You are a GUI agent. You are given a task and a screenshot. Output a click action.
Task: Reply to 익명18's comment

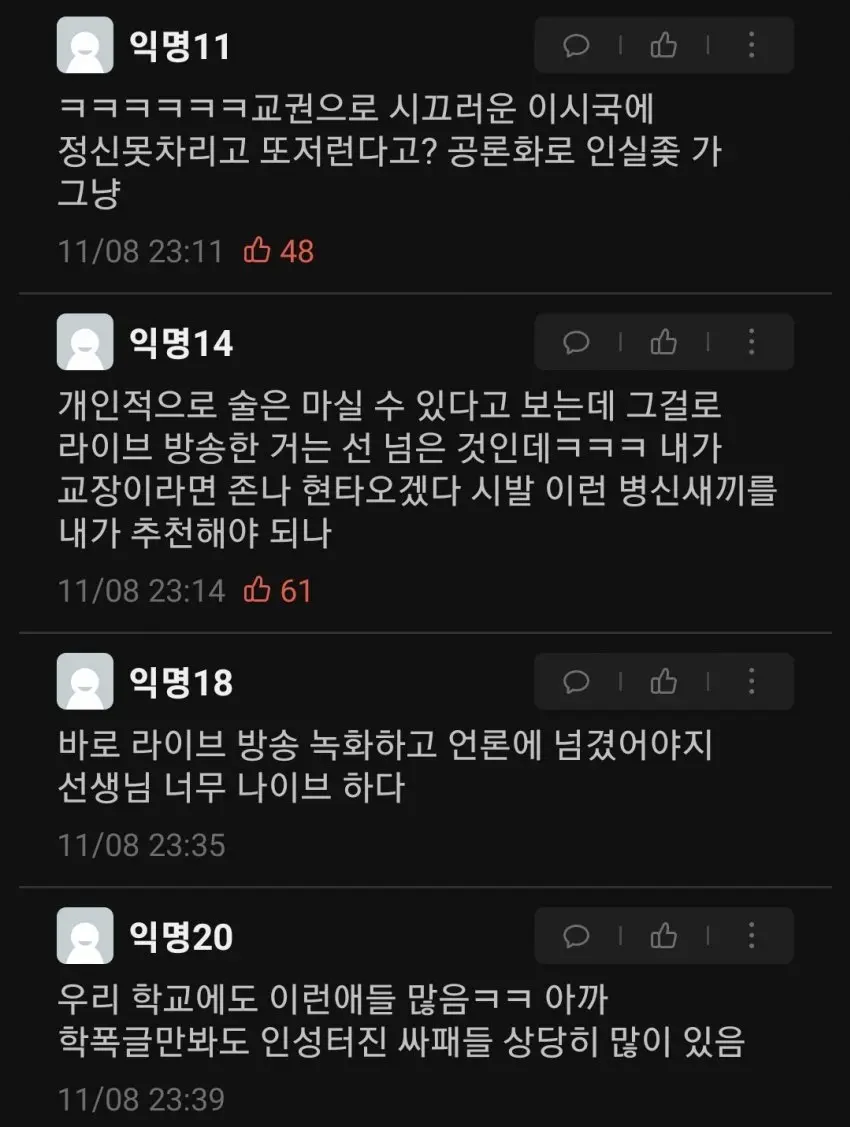pyautogui.click(x=577, y=682)
